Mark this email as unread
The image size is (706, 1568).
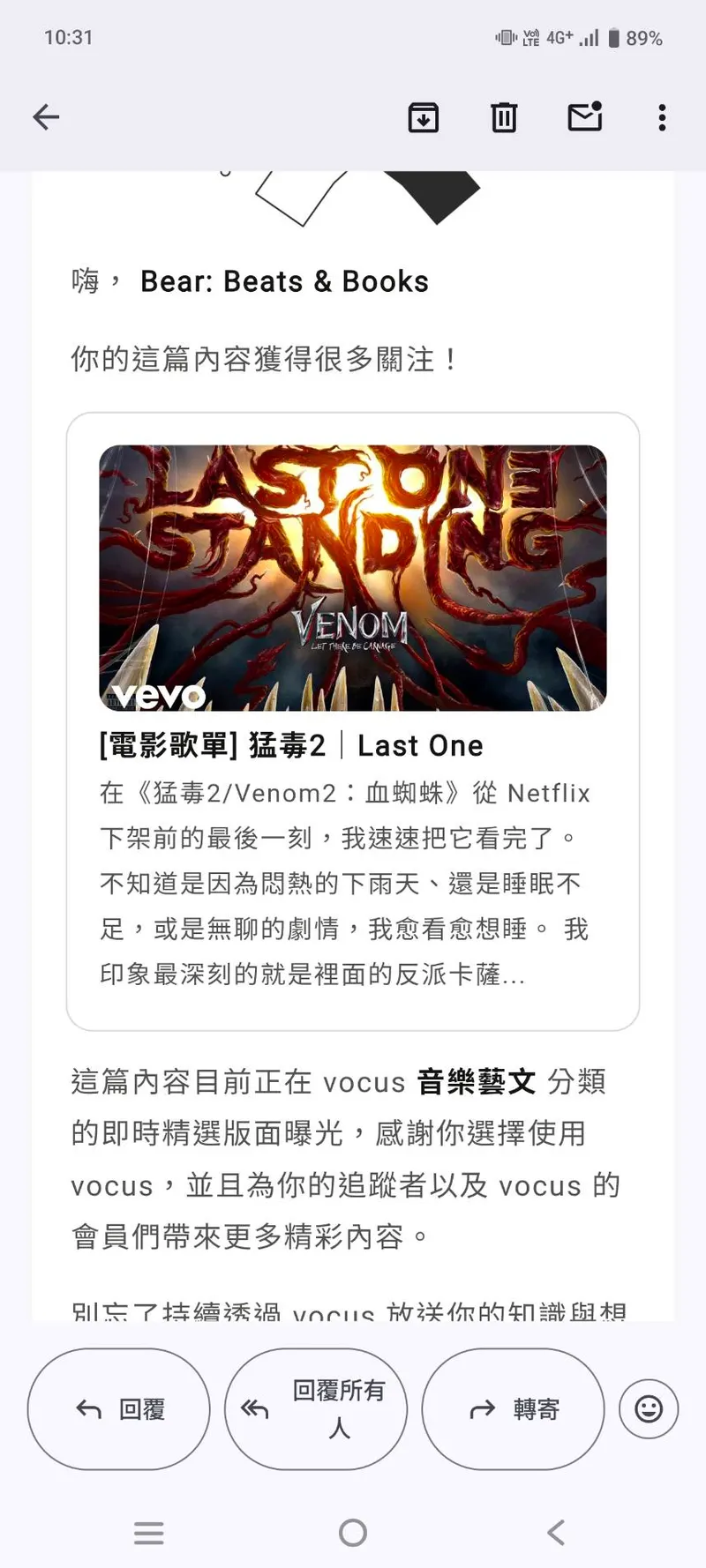click(584, 117)
